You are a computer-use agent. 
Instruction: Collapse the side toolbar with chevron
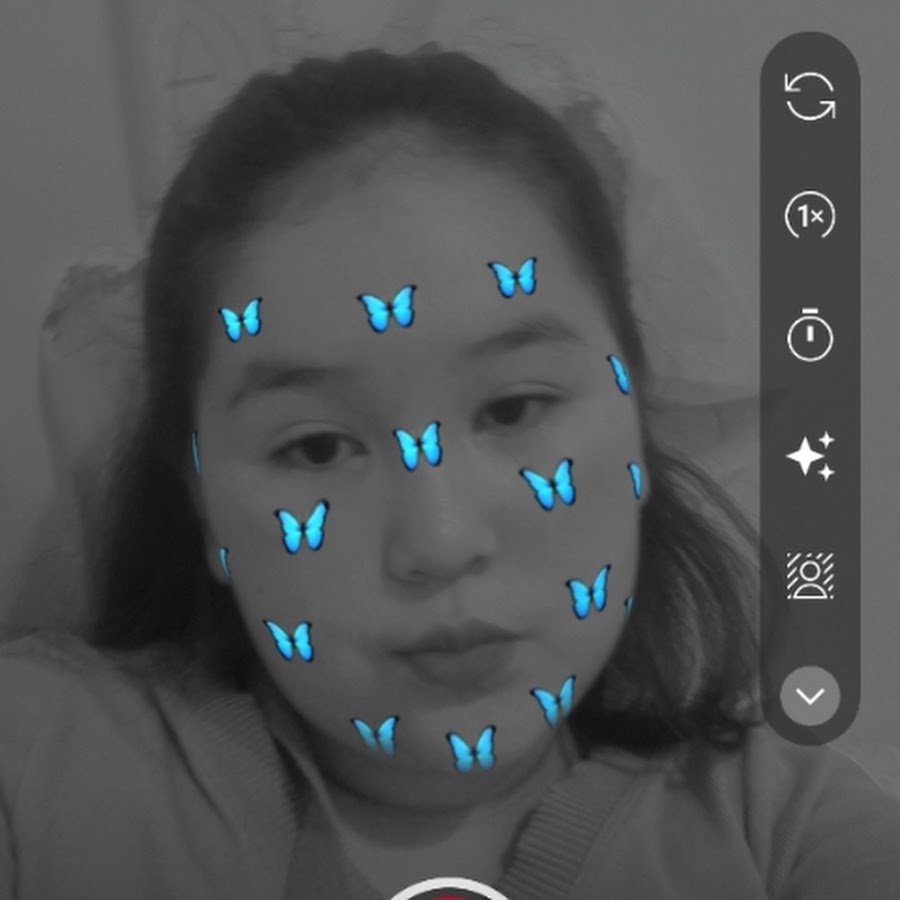(810, 695)
